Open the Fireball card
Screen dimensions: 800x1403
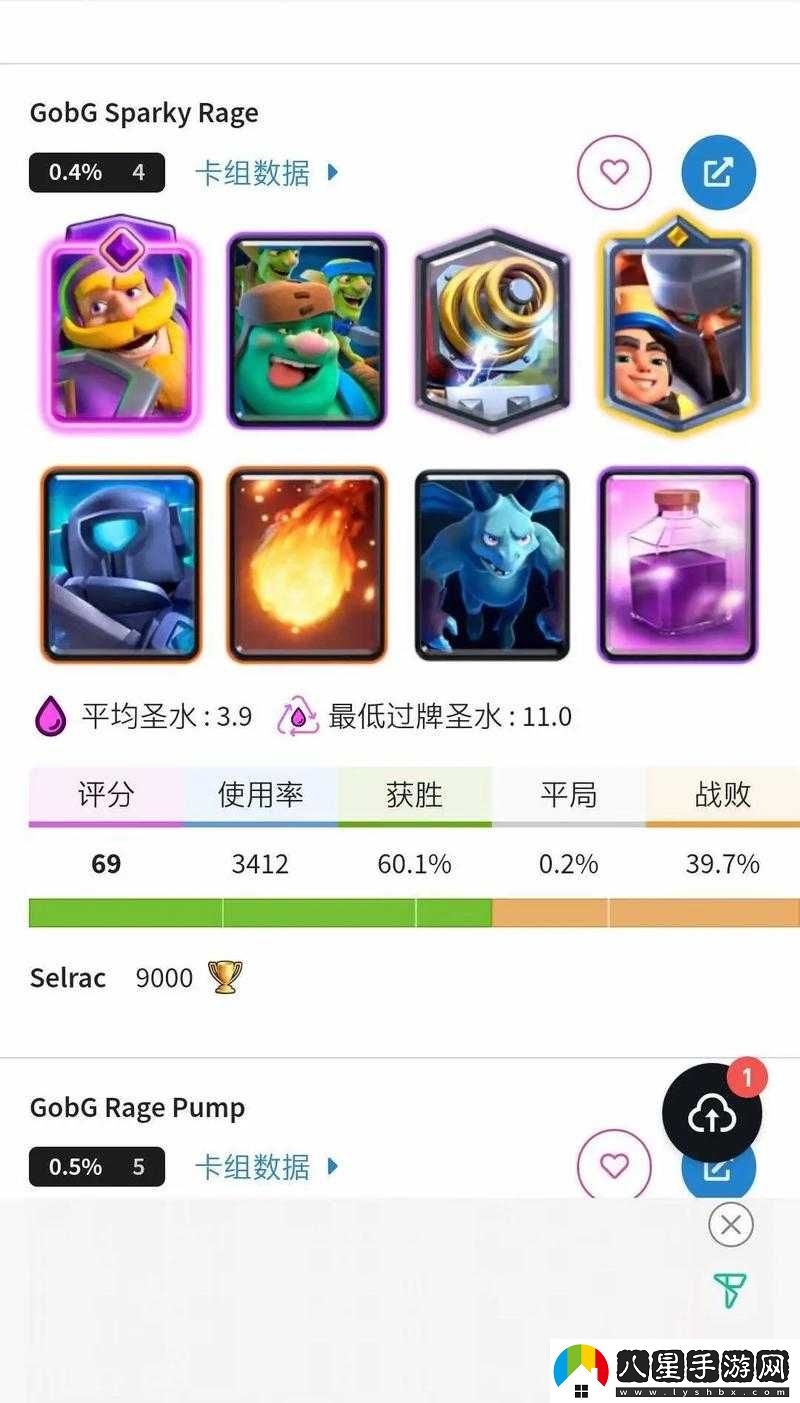tap(306, 565)
